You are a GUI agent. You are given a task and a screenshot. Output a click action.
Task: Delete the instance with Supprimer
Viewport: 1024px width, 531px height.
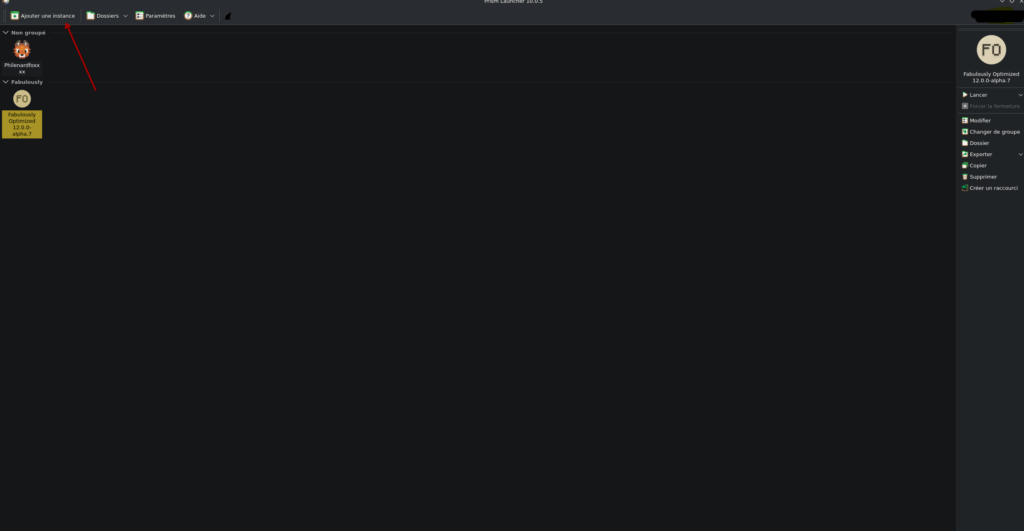pos(982,176)
